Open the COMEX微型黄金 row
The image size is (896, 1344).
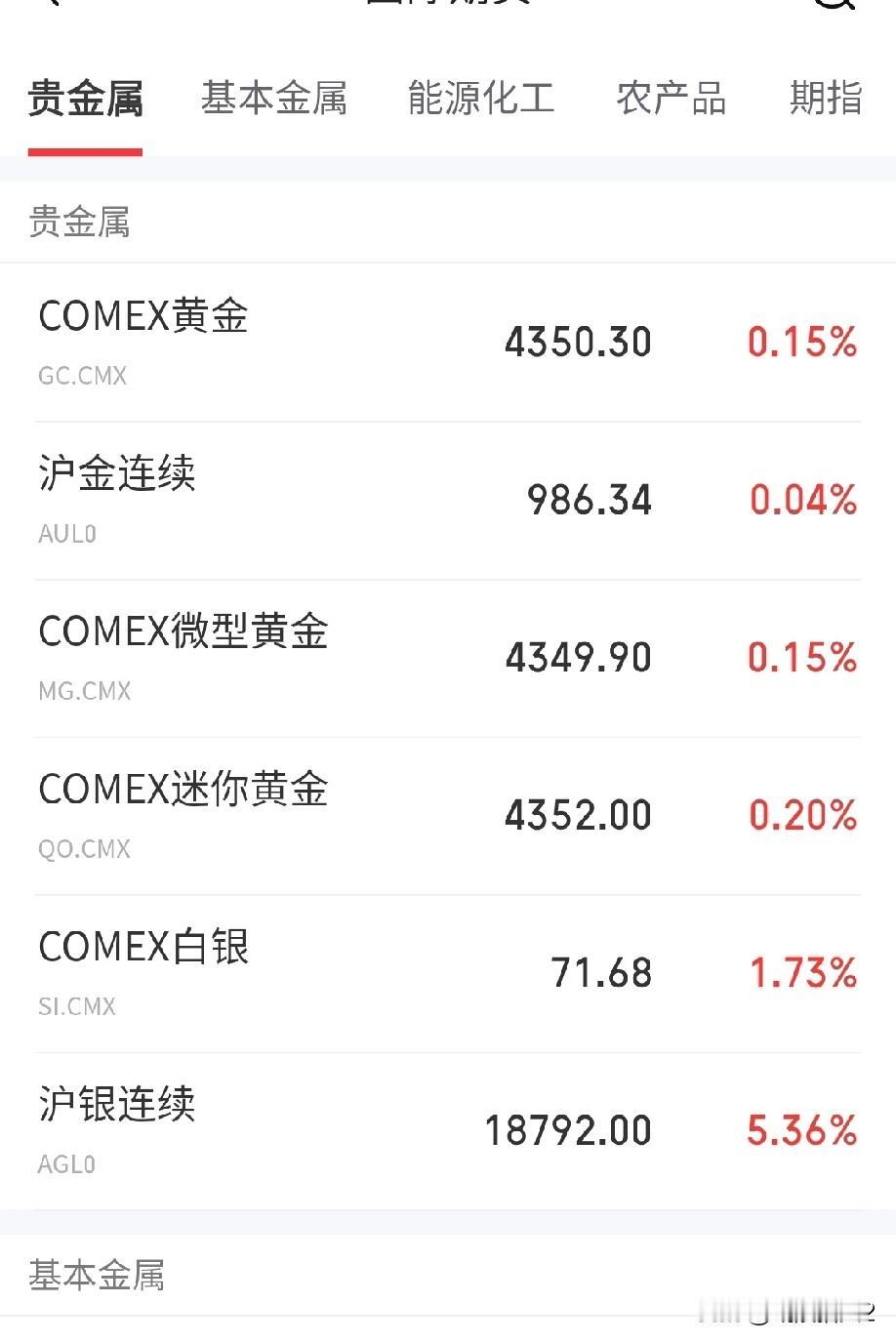(448, 658)
